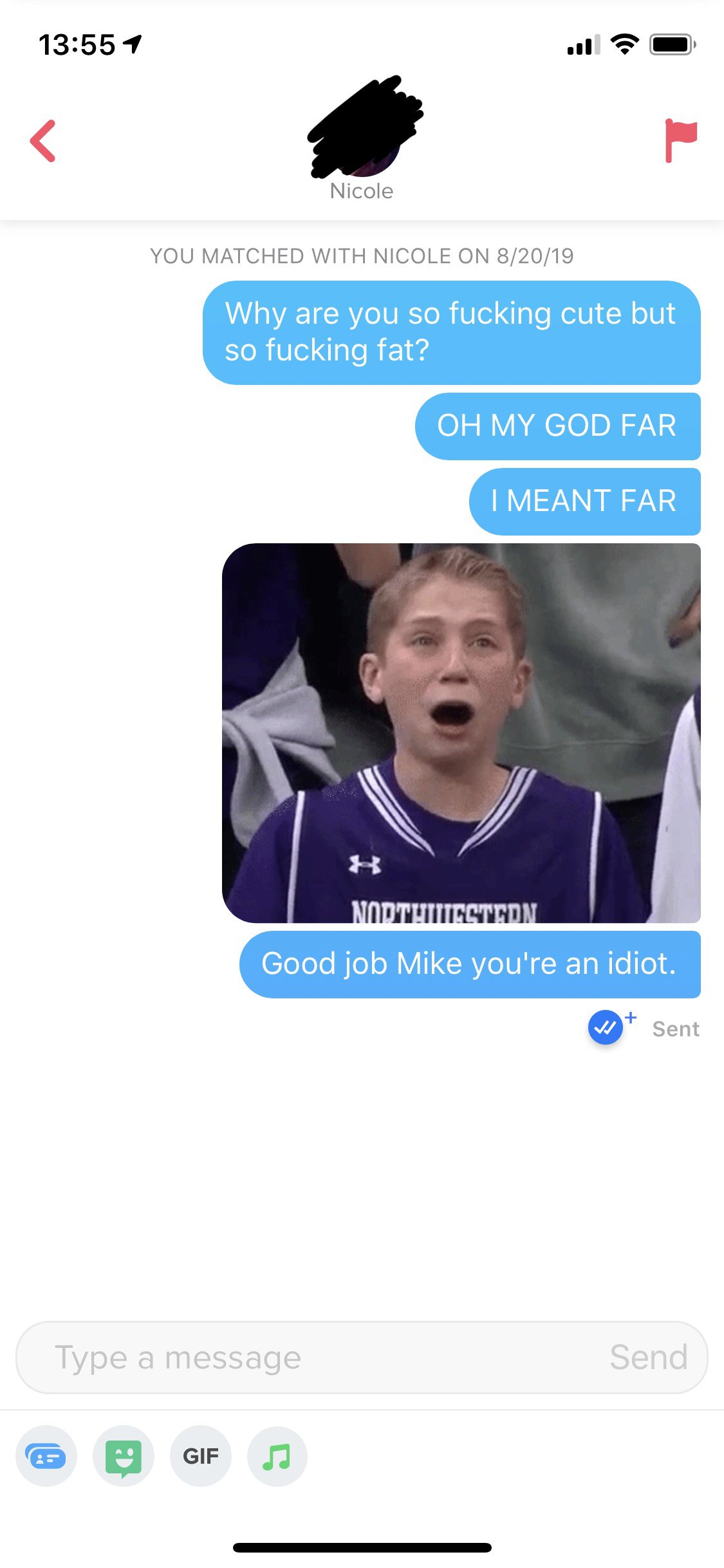The image size is (724, 1568).
Task: Tap the Send button
Action: pos(648,1358)
